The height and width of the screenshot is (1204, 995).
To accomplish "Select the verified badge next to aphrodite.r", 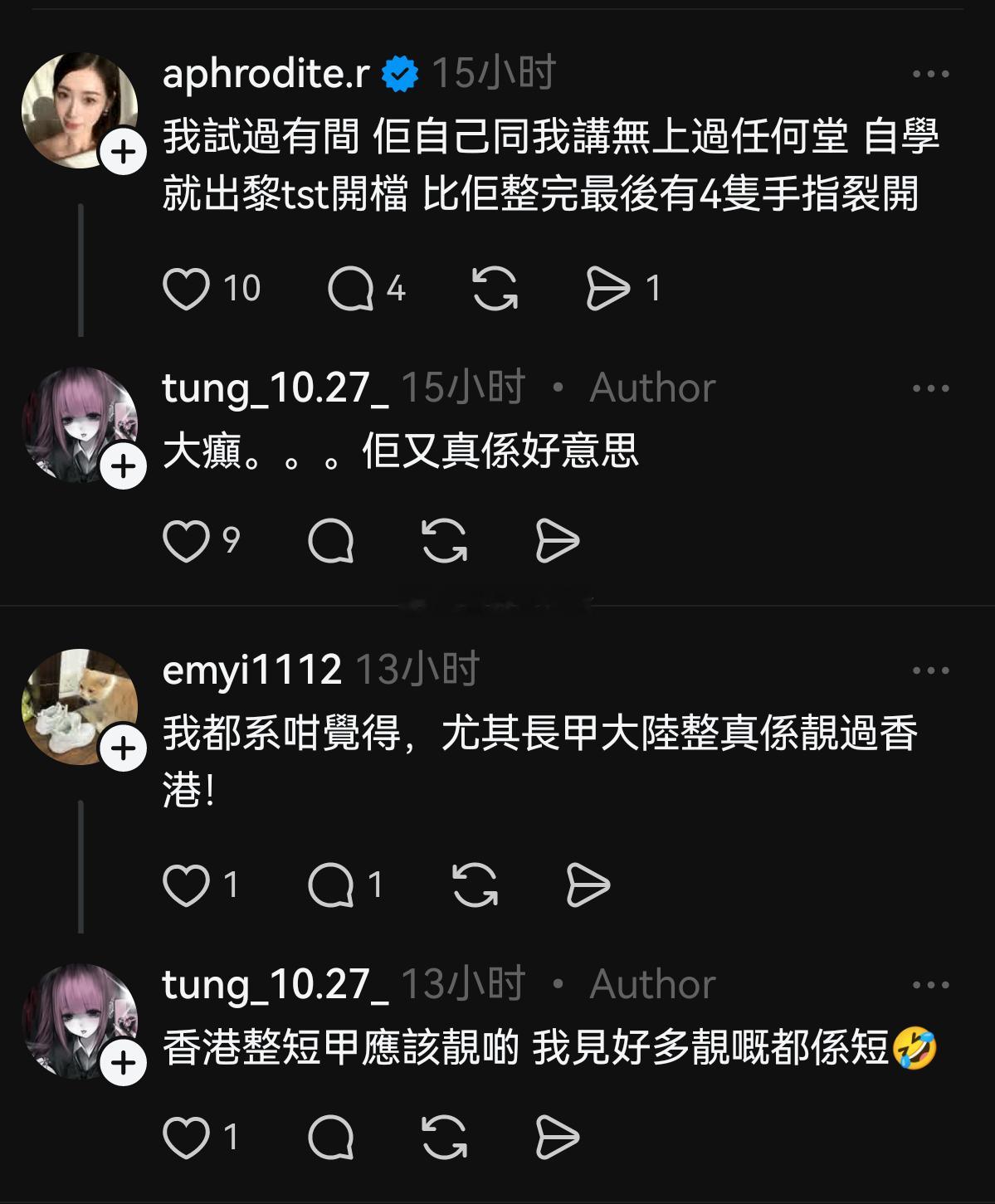I will click(398, 72).
